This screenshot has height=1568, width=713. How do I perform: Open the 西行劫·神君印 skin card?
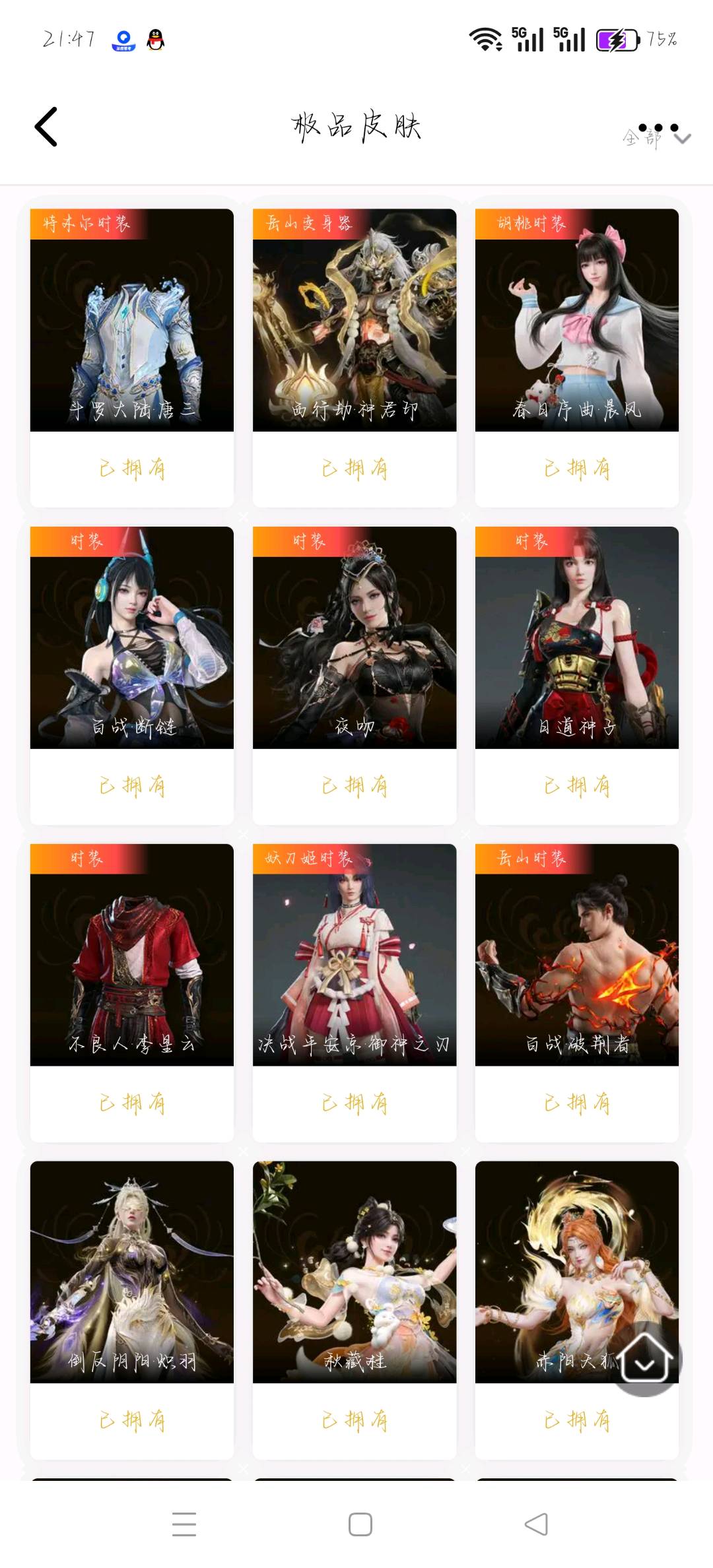click(355, 321)
